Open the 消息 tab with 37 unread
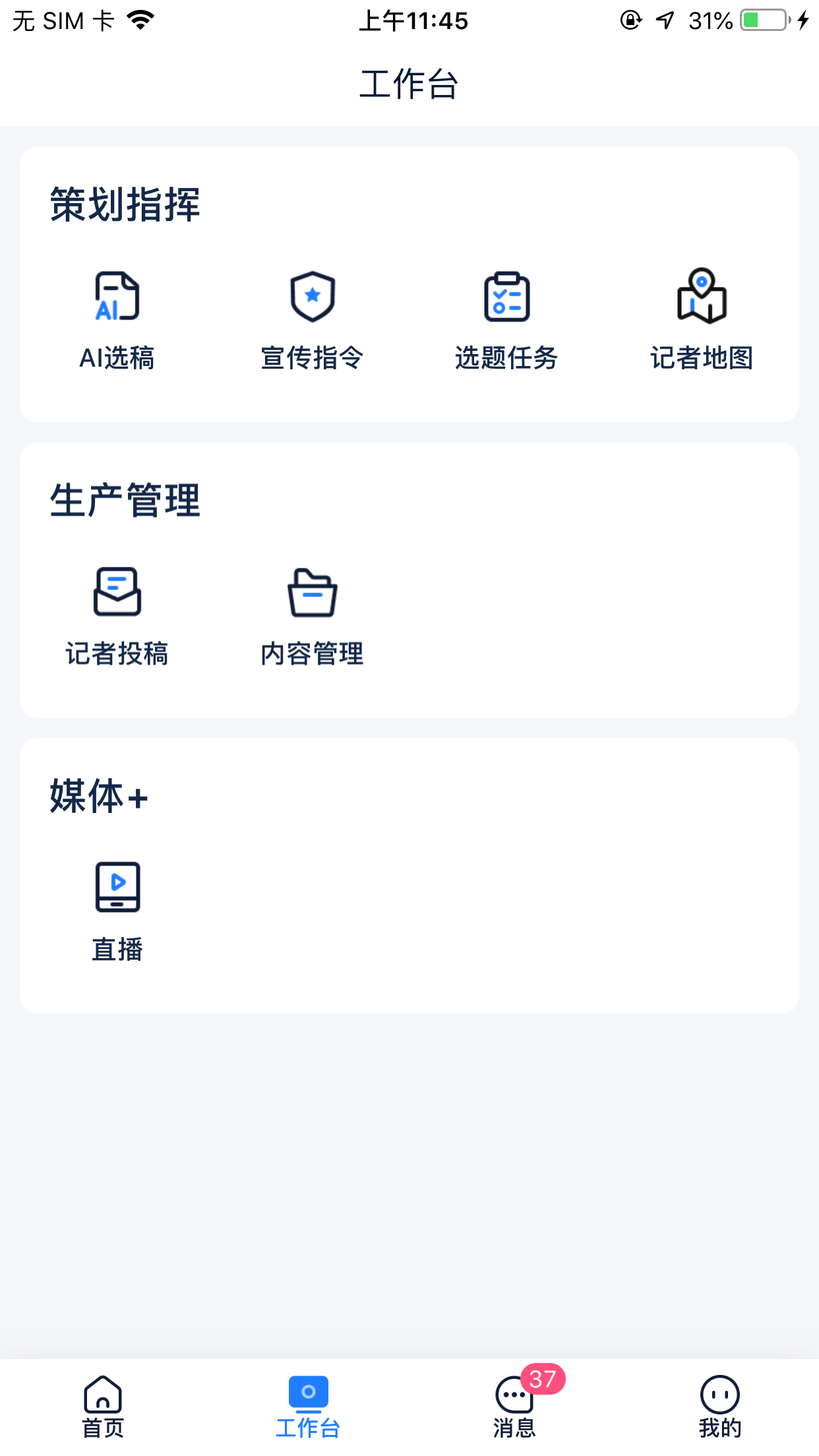Image resolution: width=819 pixels, height=1456 pixels. (514, 1407)
